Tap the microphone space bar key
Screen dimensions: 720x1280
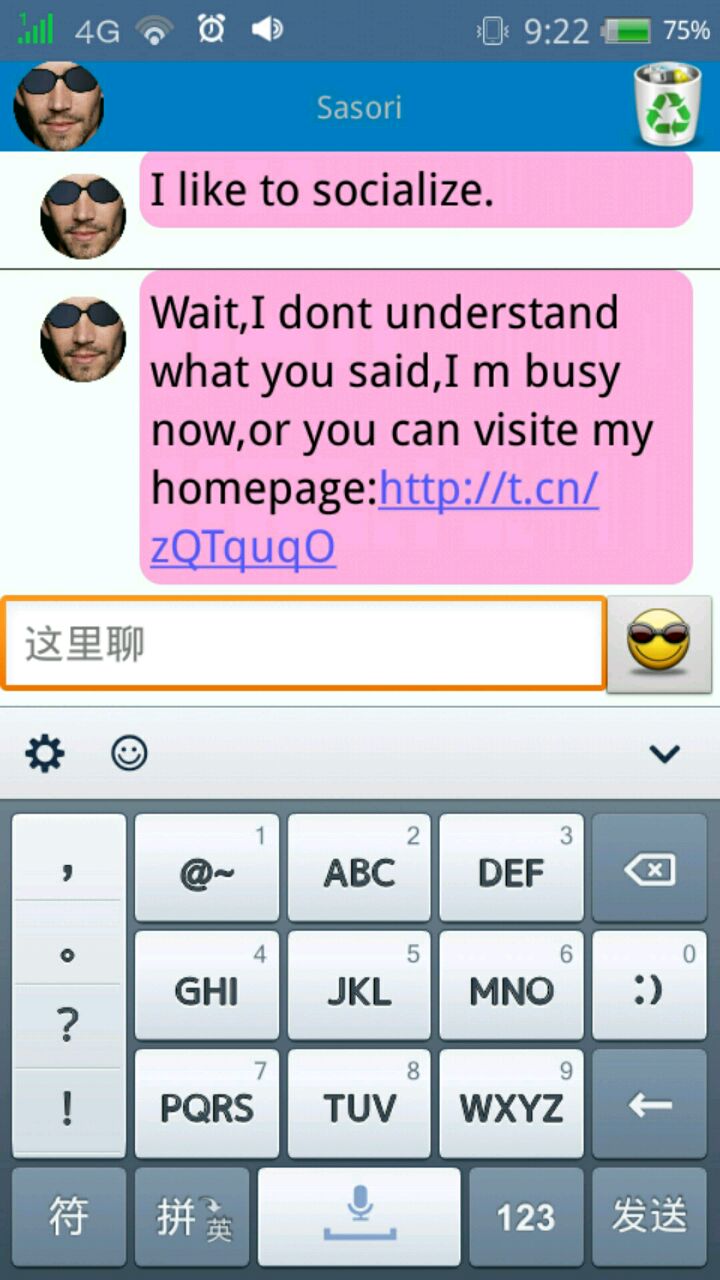(x=359, y=1216)
